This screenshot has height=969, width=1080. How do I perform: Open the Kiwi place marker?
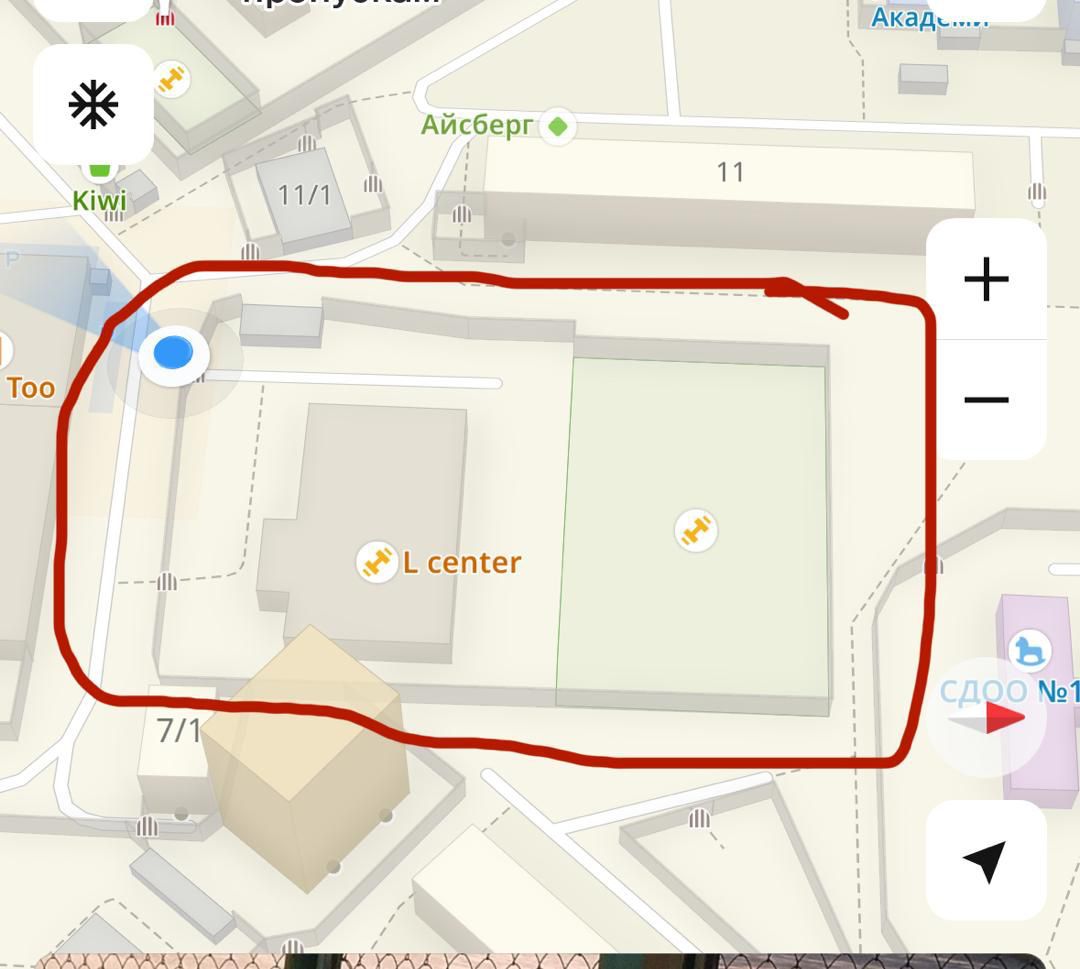[99, 172]
